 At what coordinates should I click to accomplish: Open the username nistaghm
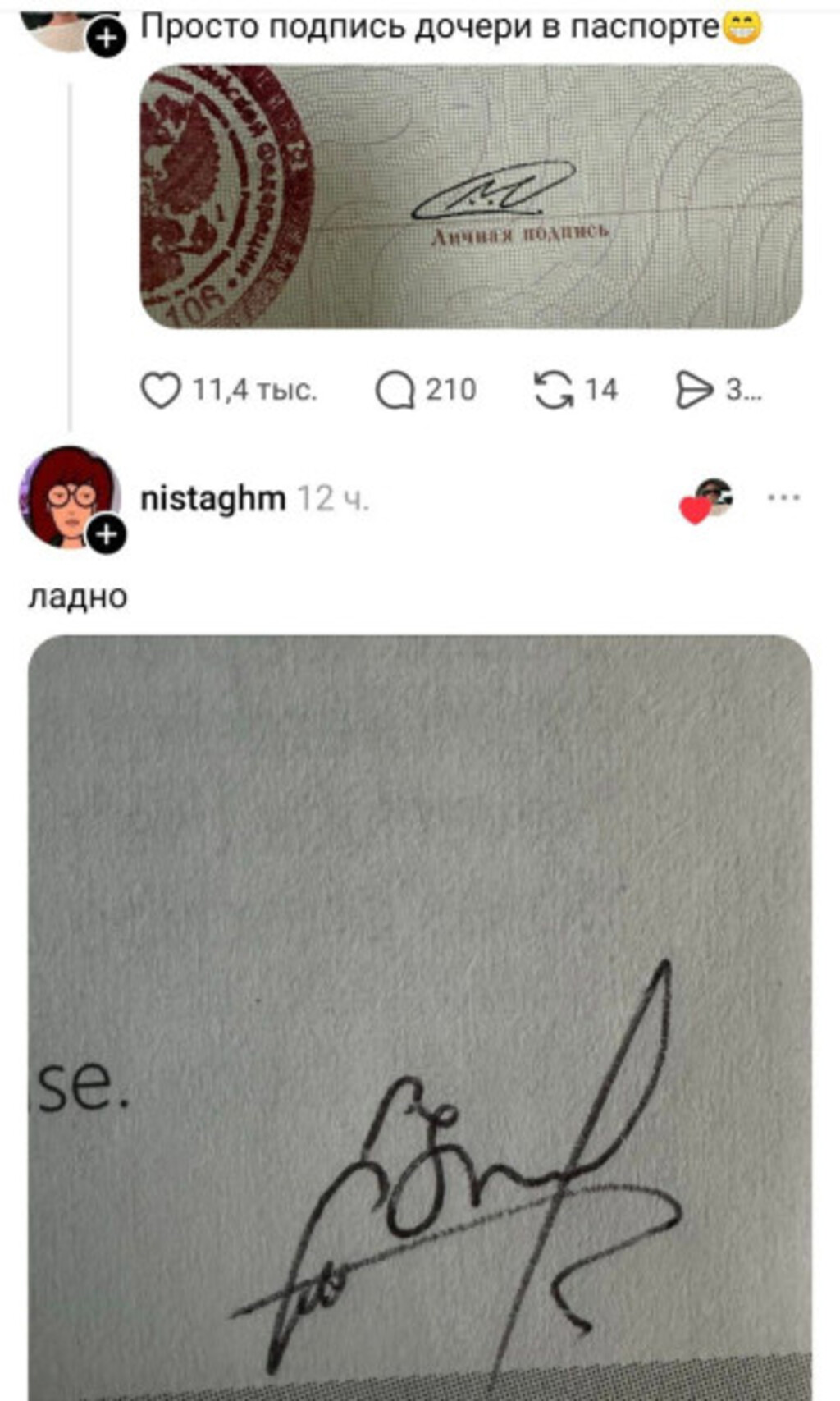point(213,498)
